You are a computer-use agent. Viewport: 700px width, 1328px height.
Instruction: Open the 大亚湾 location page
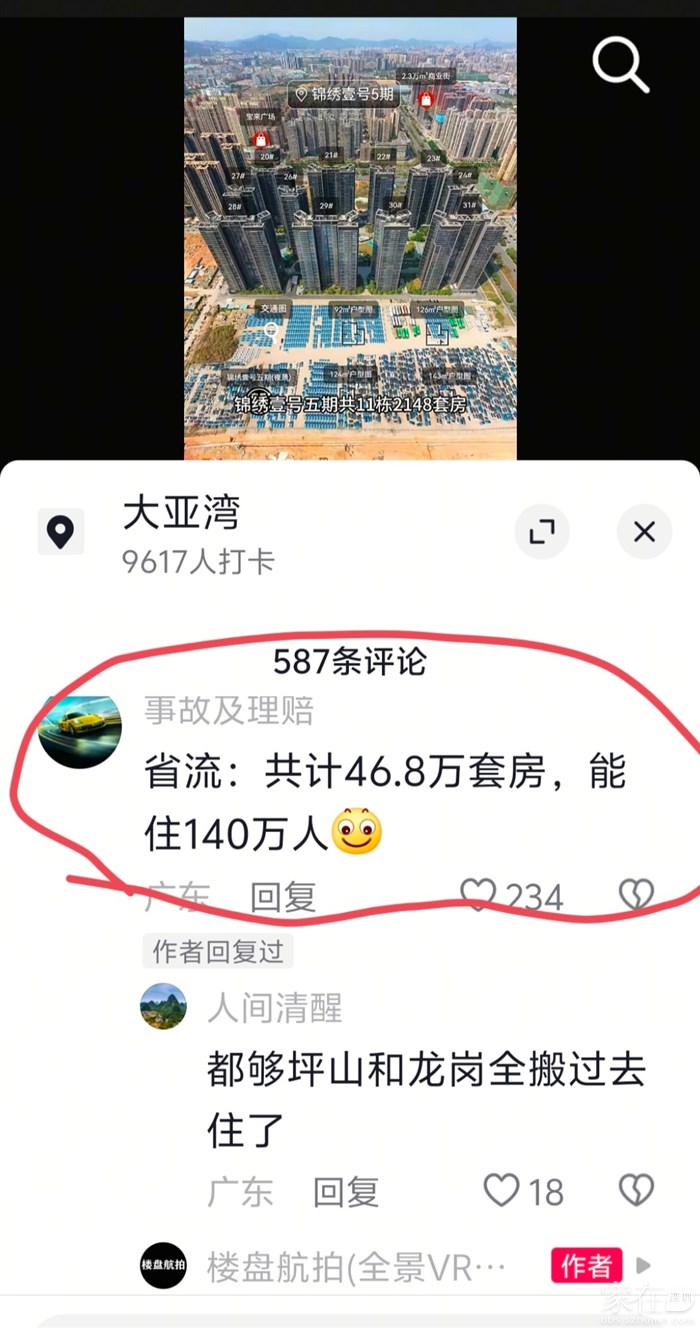click(181, 514)
